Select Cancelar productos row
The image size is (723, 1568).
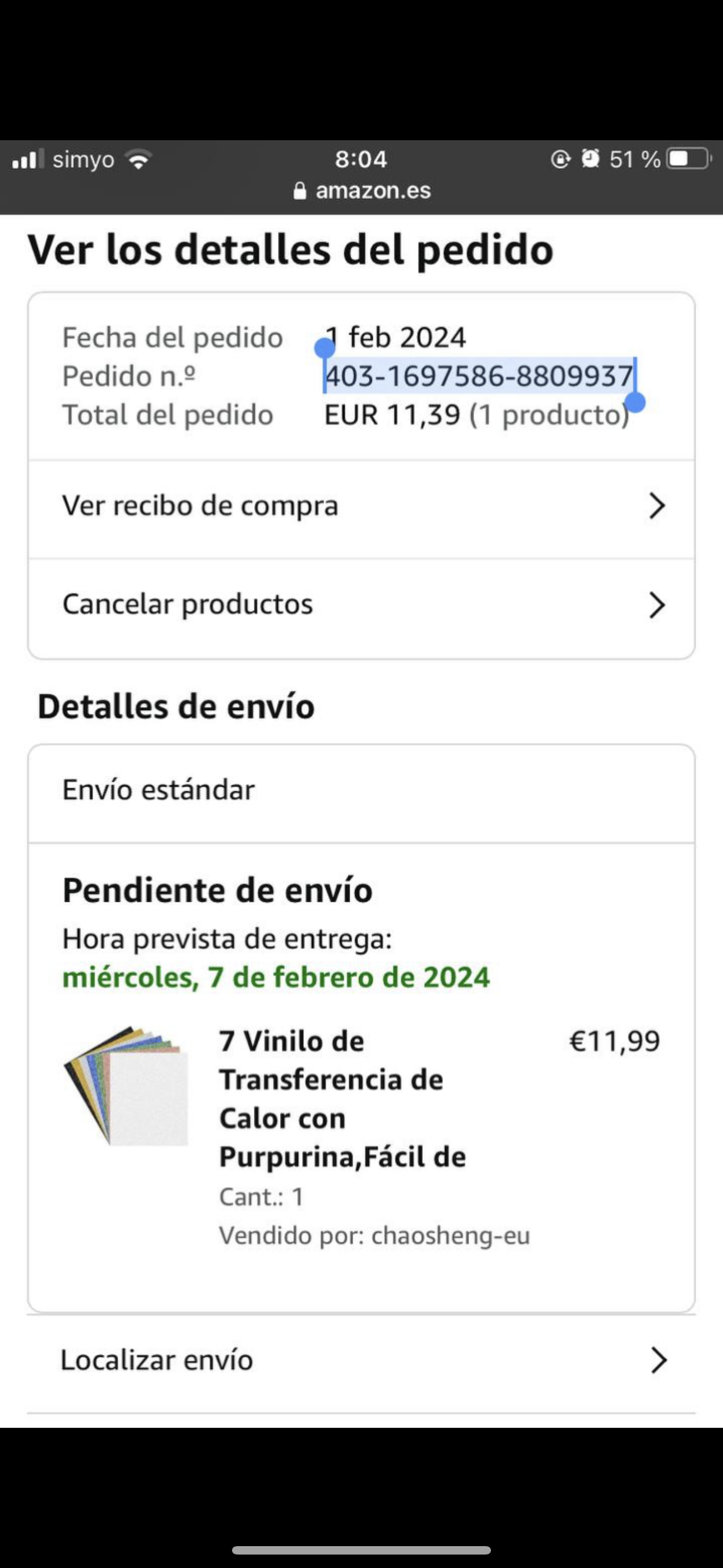coord(361,605)
